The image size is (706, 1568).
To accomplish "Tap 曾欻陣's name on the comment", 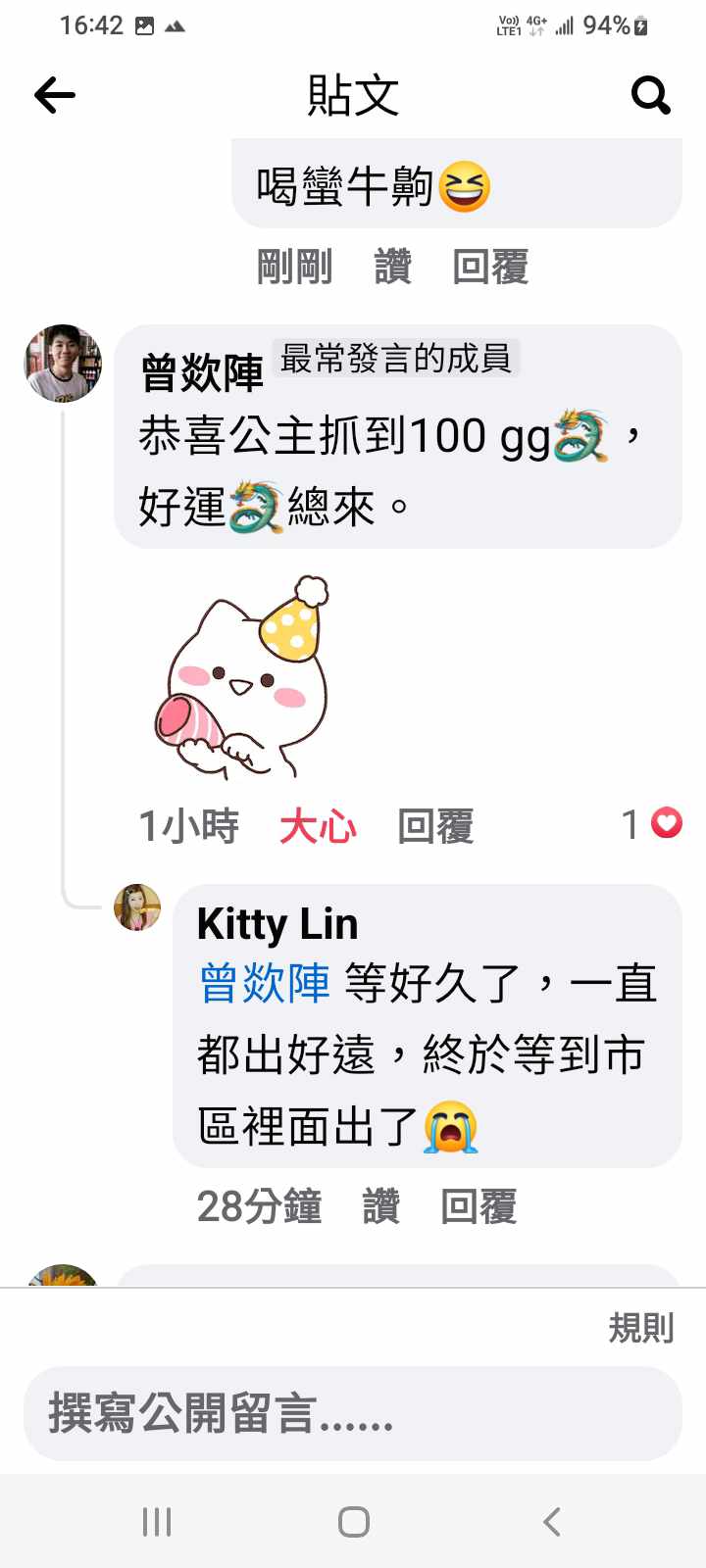I will (202, 372).
